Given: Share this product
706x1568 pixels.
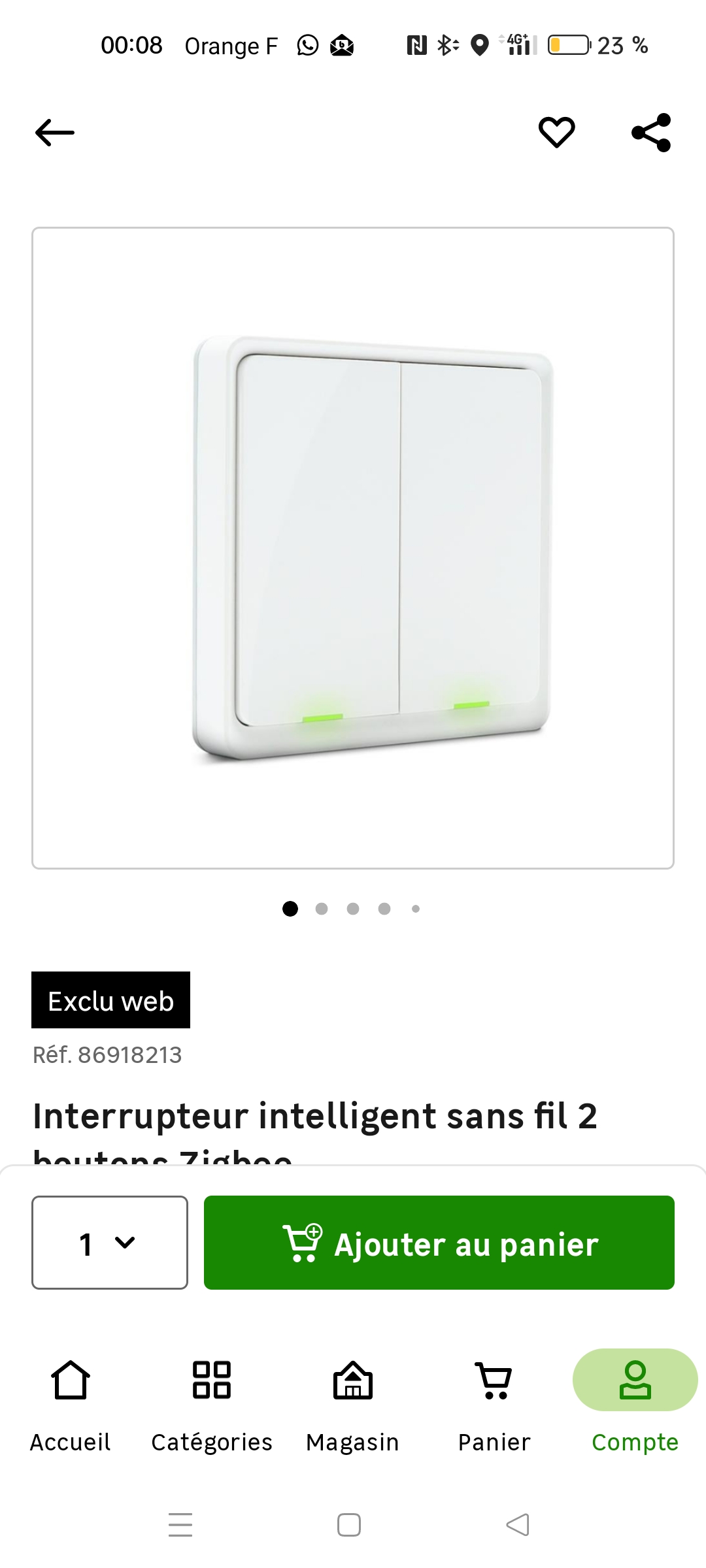Looking at the screenshot, I should point(651,133).
